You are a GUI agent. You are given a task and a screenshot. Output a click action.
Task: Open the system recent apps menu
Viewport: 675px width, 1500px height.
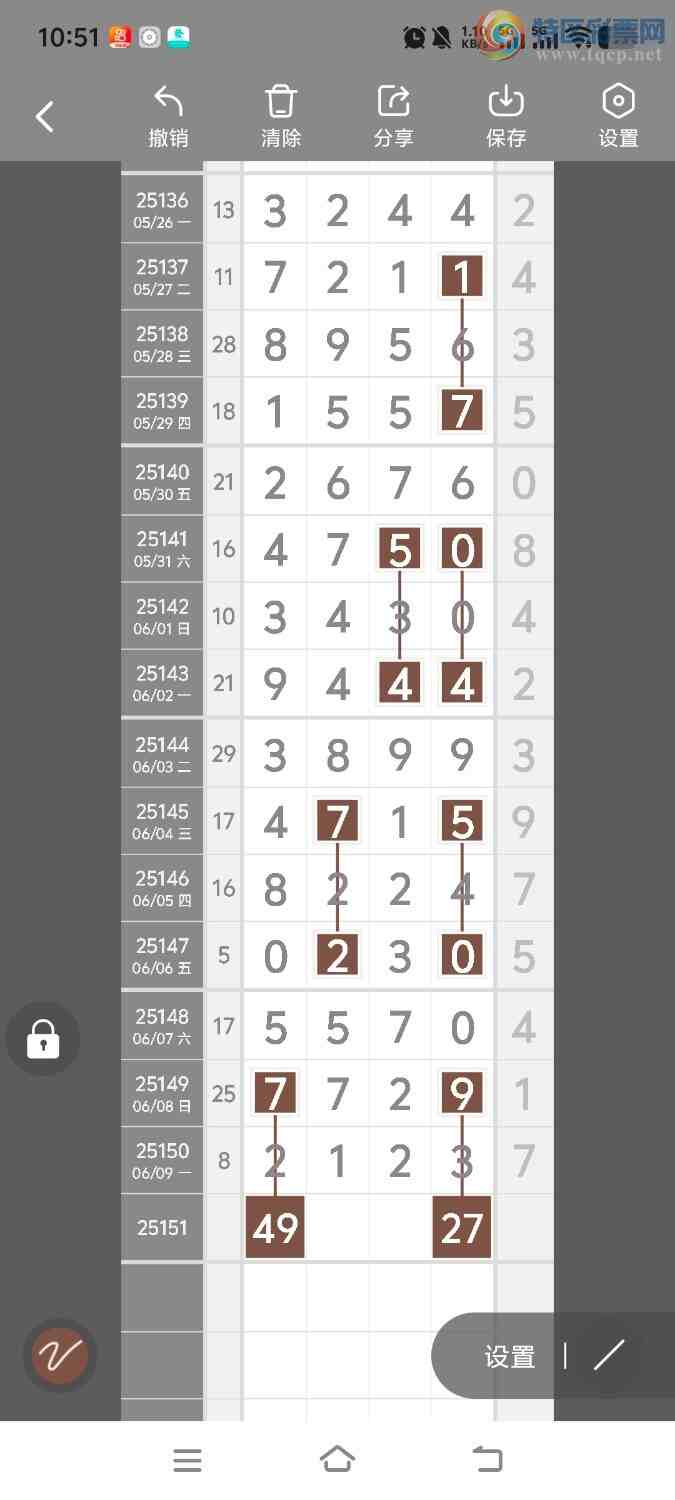(x=187, y=1460)
